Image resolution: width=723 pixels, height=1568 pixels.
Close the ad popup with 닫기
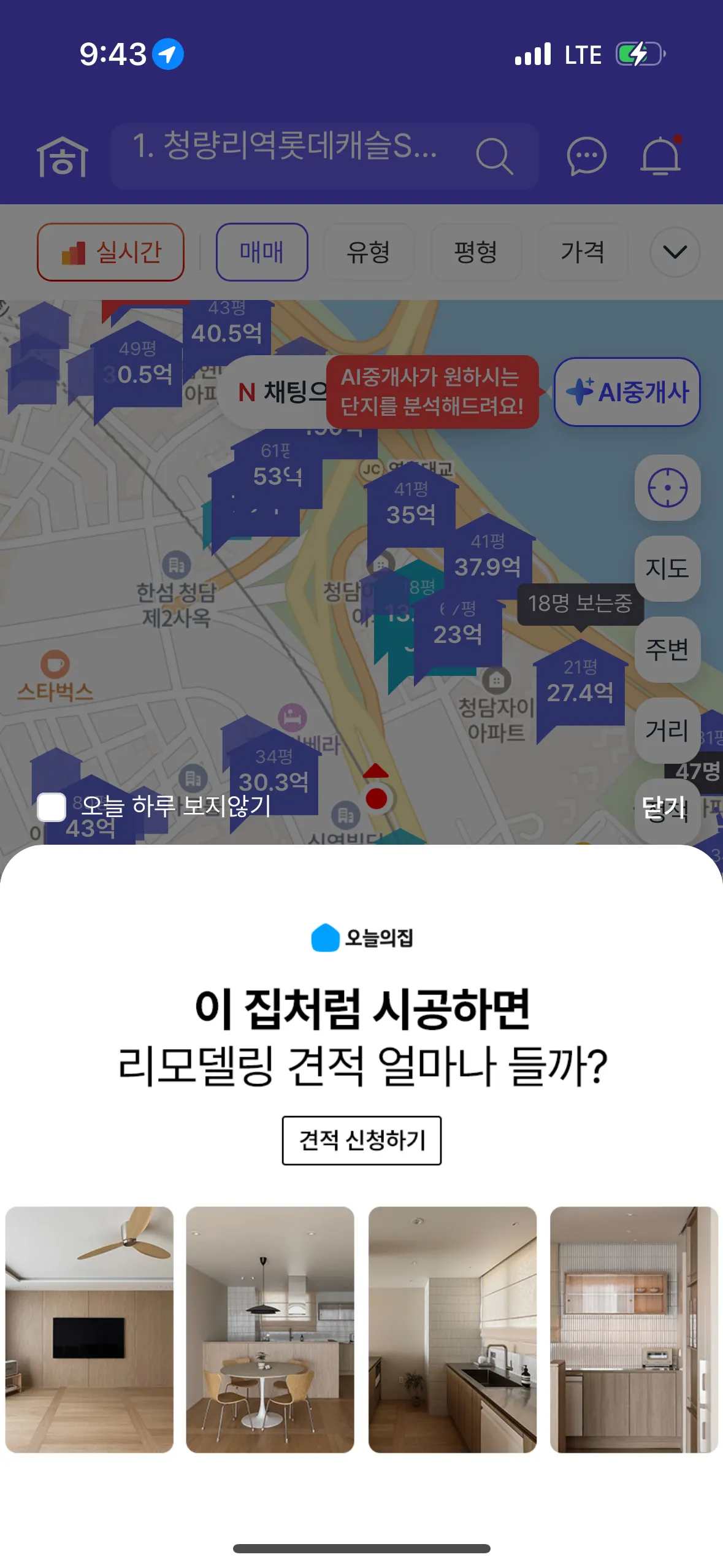point(662,808)
